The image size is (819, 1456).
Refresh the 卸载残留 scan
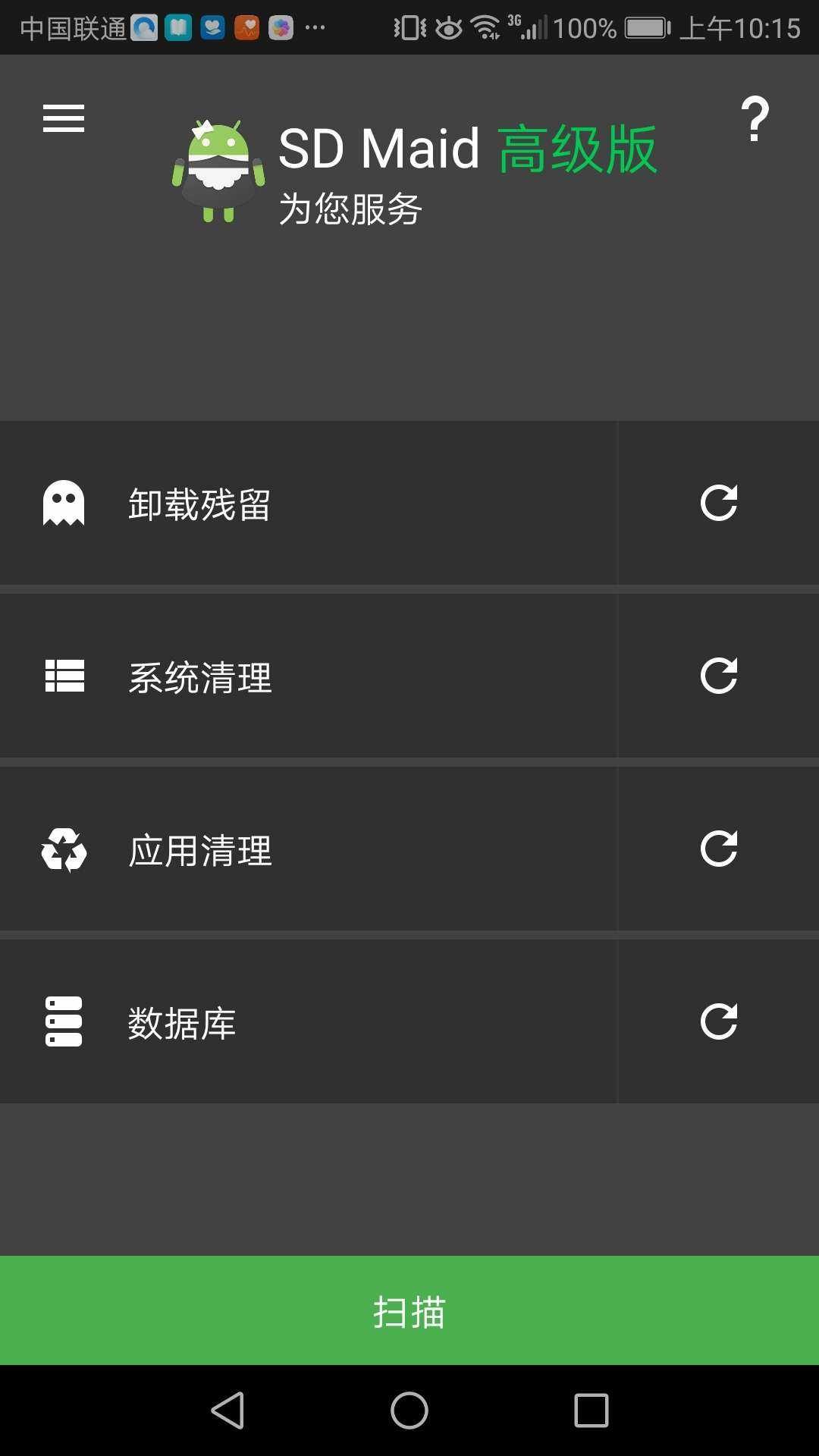719,503
